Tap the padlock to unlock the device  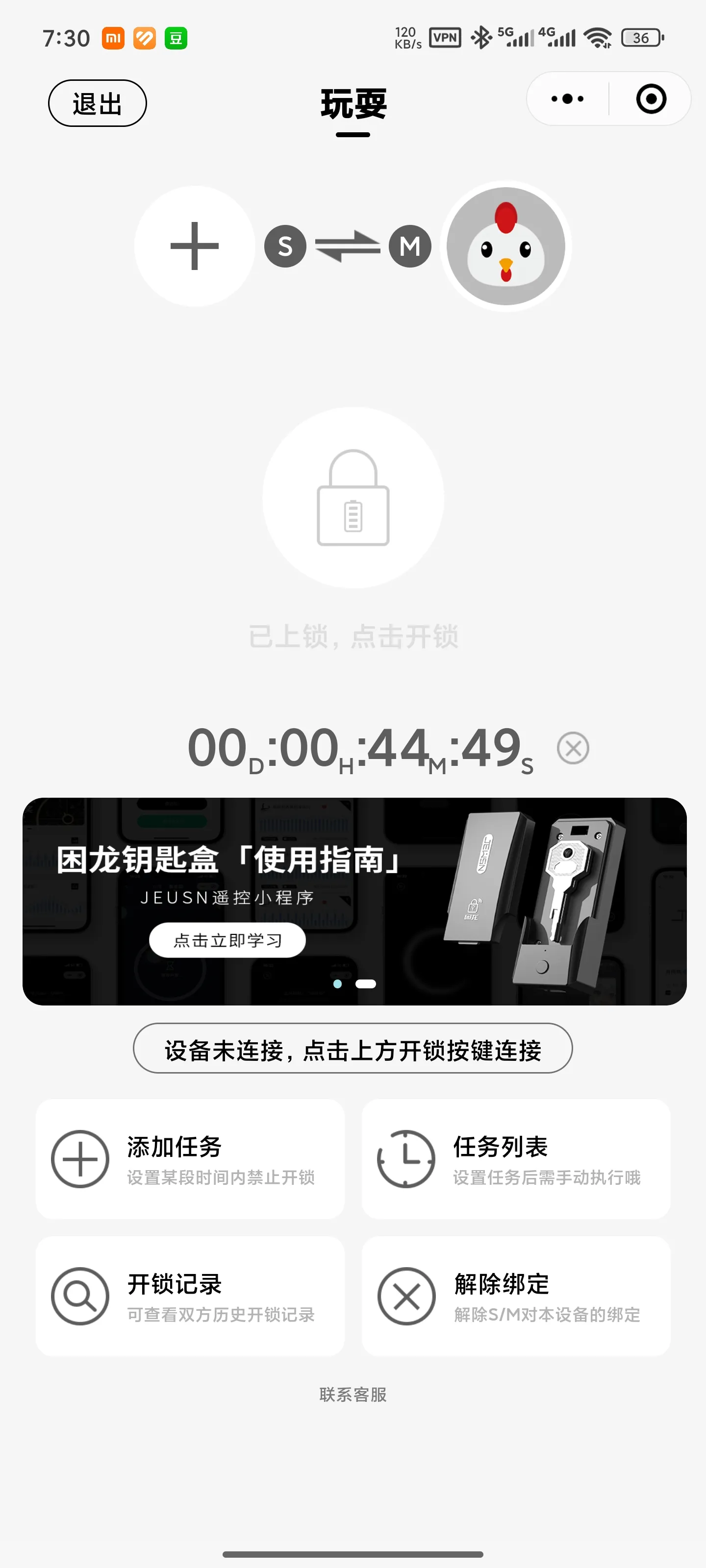click(353, 497)
